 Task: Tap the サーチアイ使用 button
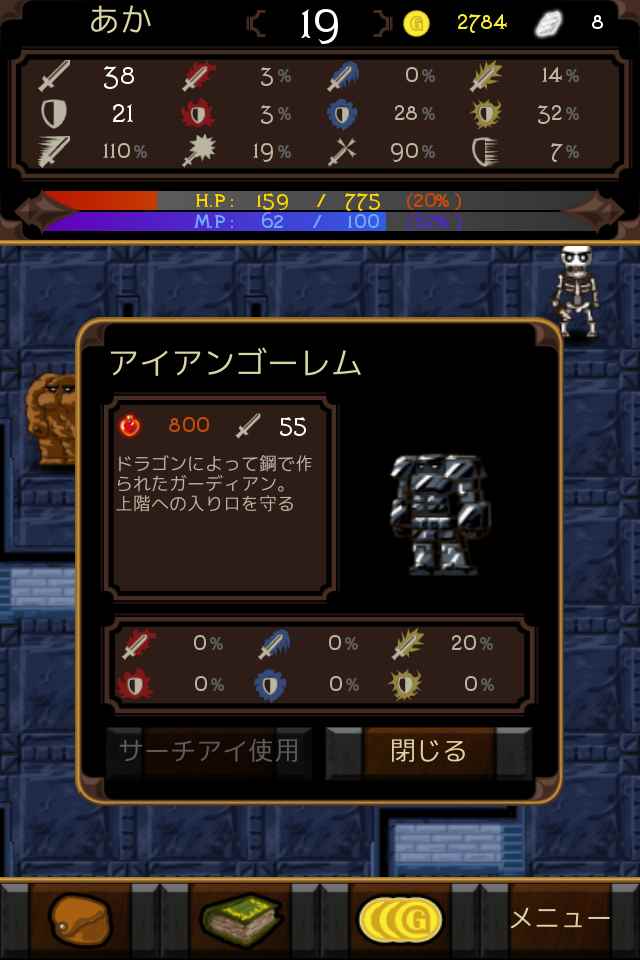209,751
